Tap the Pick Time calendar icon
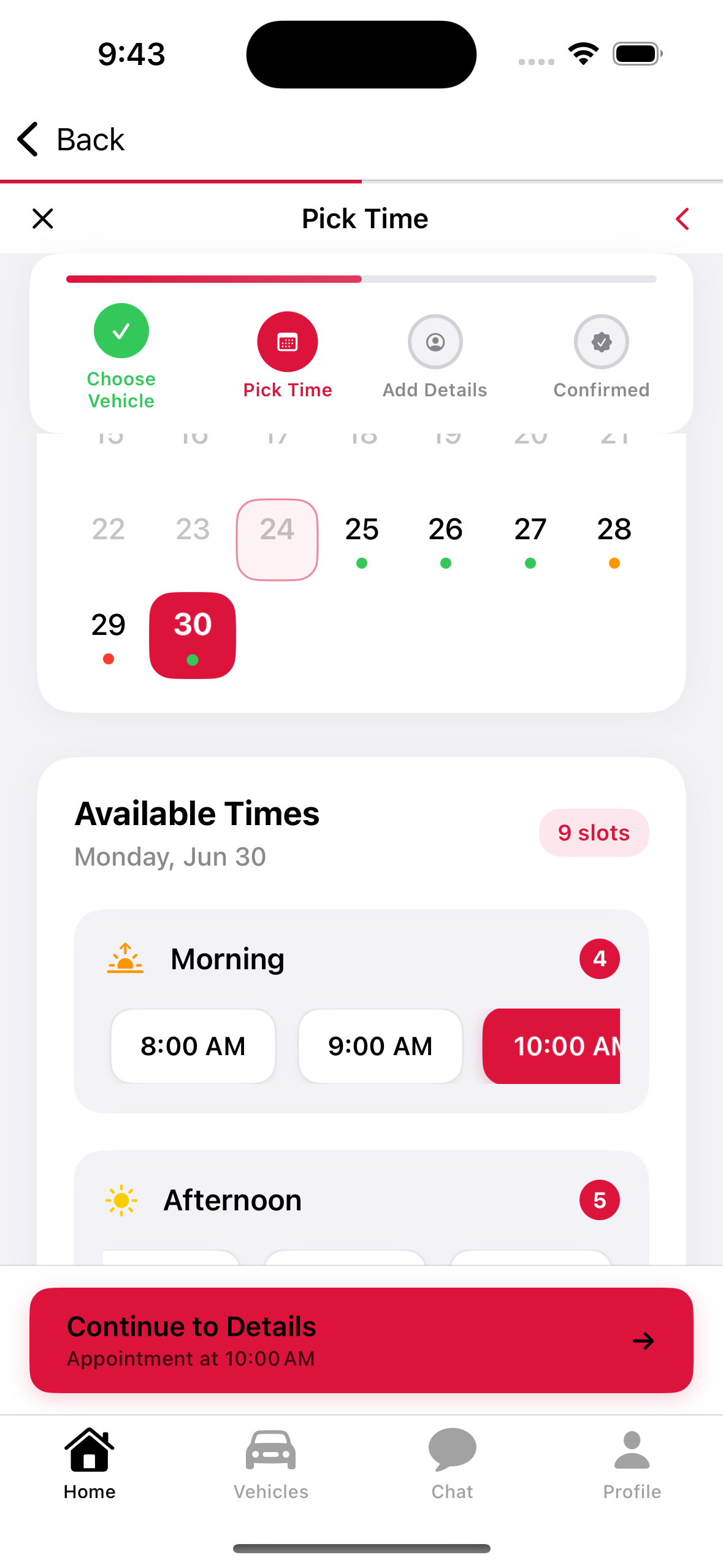This screenshot has height=1568, width=723. [x=287, y=341]
